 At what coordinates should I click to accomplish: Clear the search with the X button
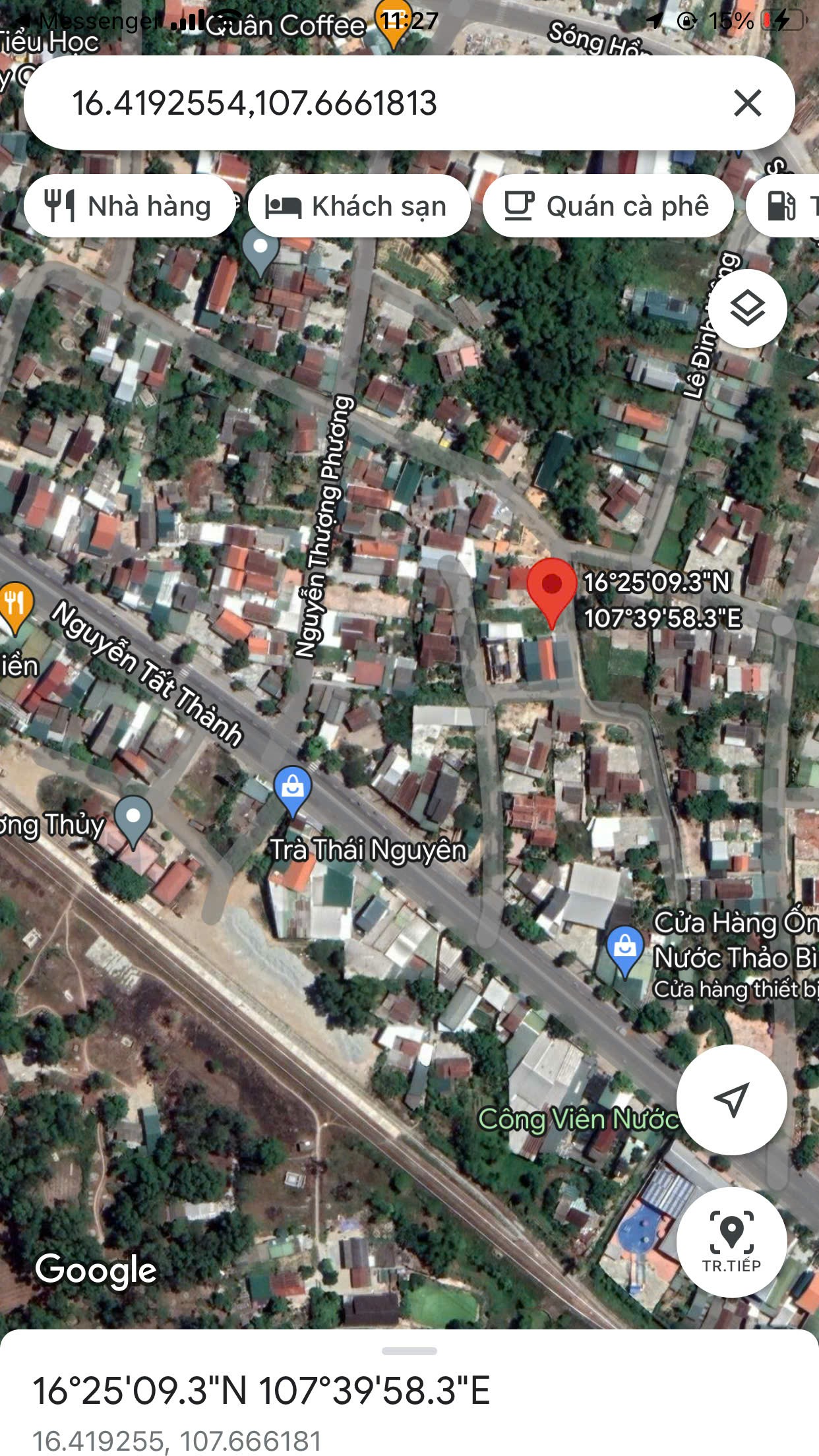click(x=747, y=104)
